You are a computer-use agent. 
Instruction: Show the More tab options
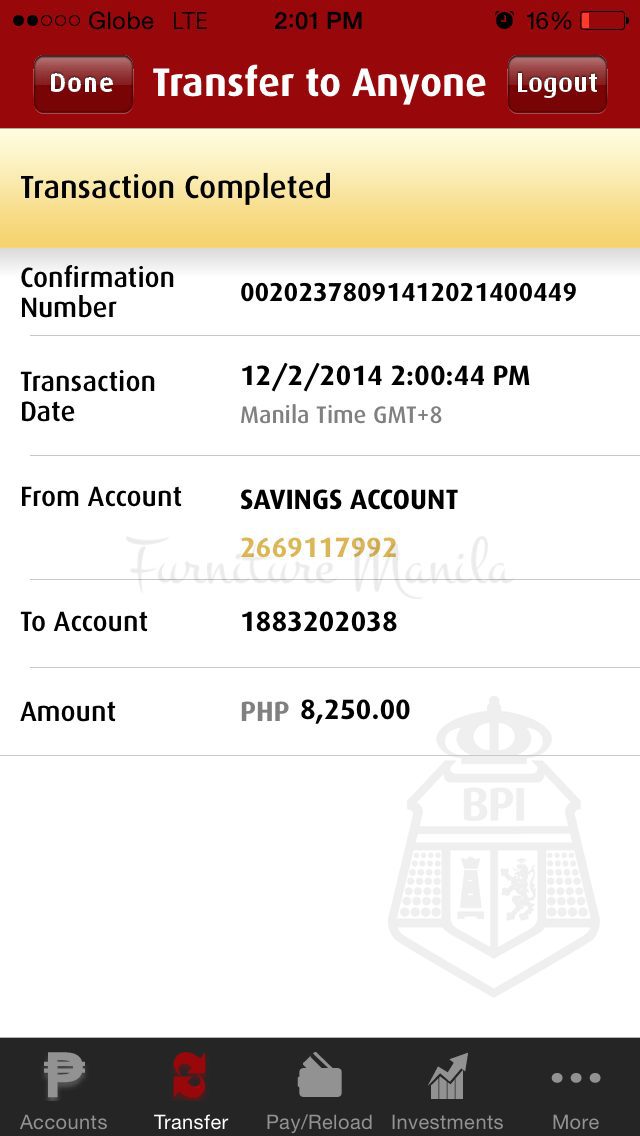[x=575, y=1090]
